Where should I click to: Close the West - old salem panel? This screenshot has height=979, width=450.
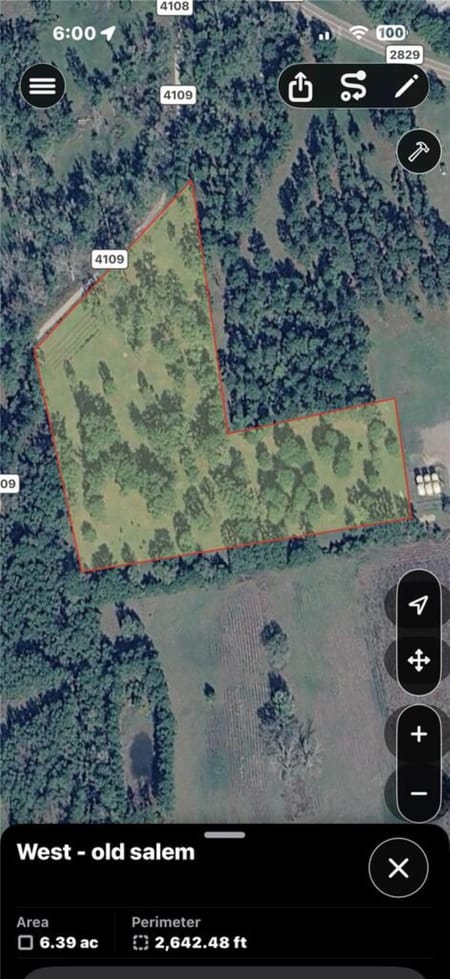(x=398, y=868)
